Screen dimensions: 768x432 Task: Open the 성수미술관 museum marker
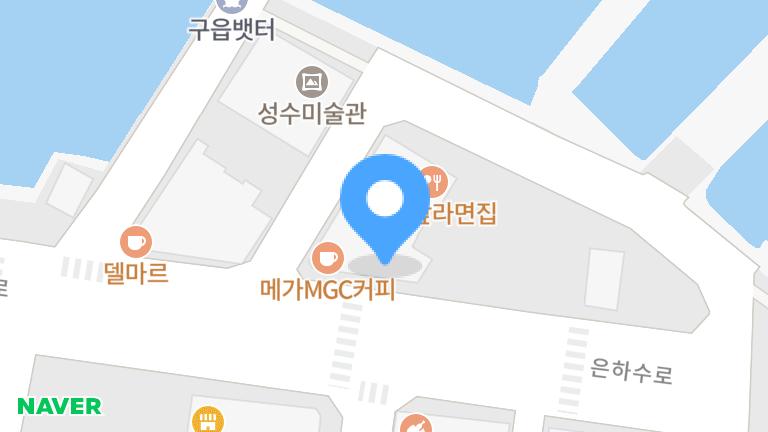point(312,81)
